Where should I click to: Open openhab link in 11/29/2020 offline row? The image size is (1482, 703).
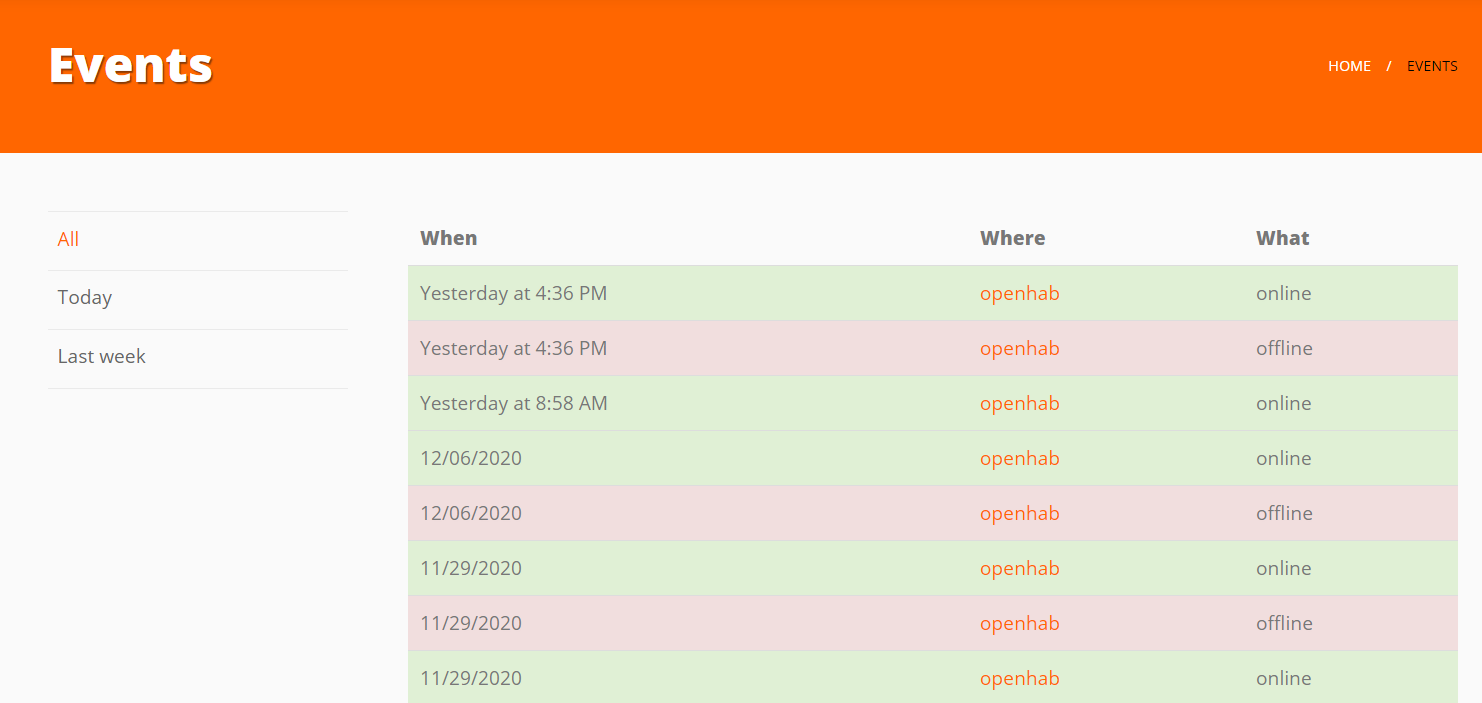click(x=1019, y=623)
